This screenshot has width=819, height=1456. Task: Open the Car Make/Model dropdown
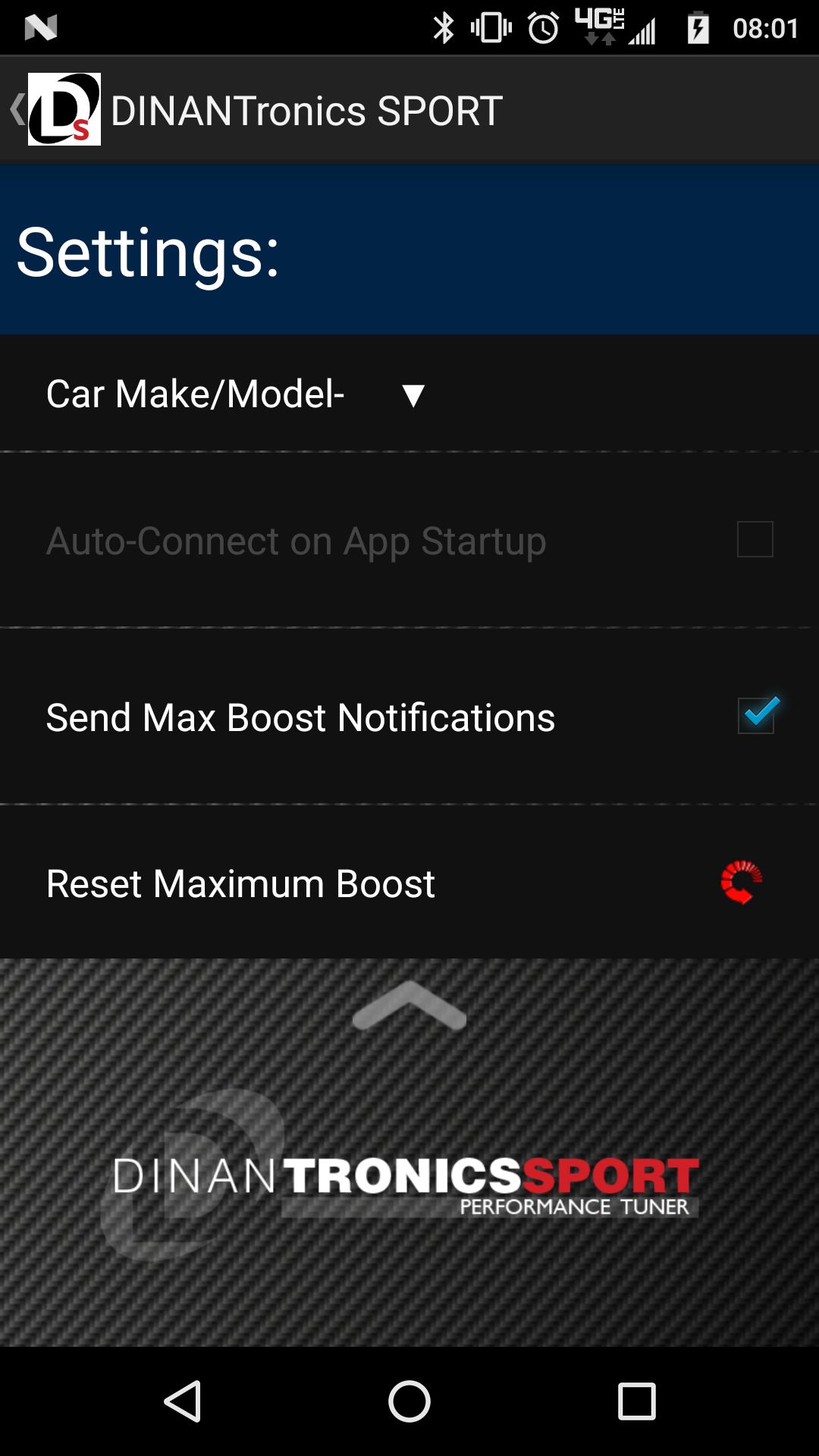click(413, 395)
